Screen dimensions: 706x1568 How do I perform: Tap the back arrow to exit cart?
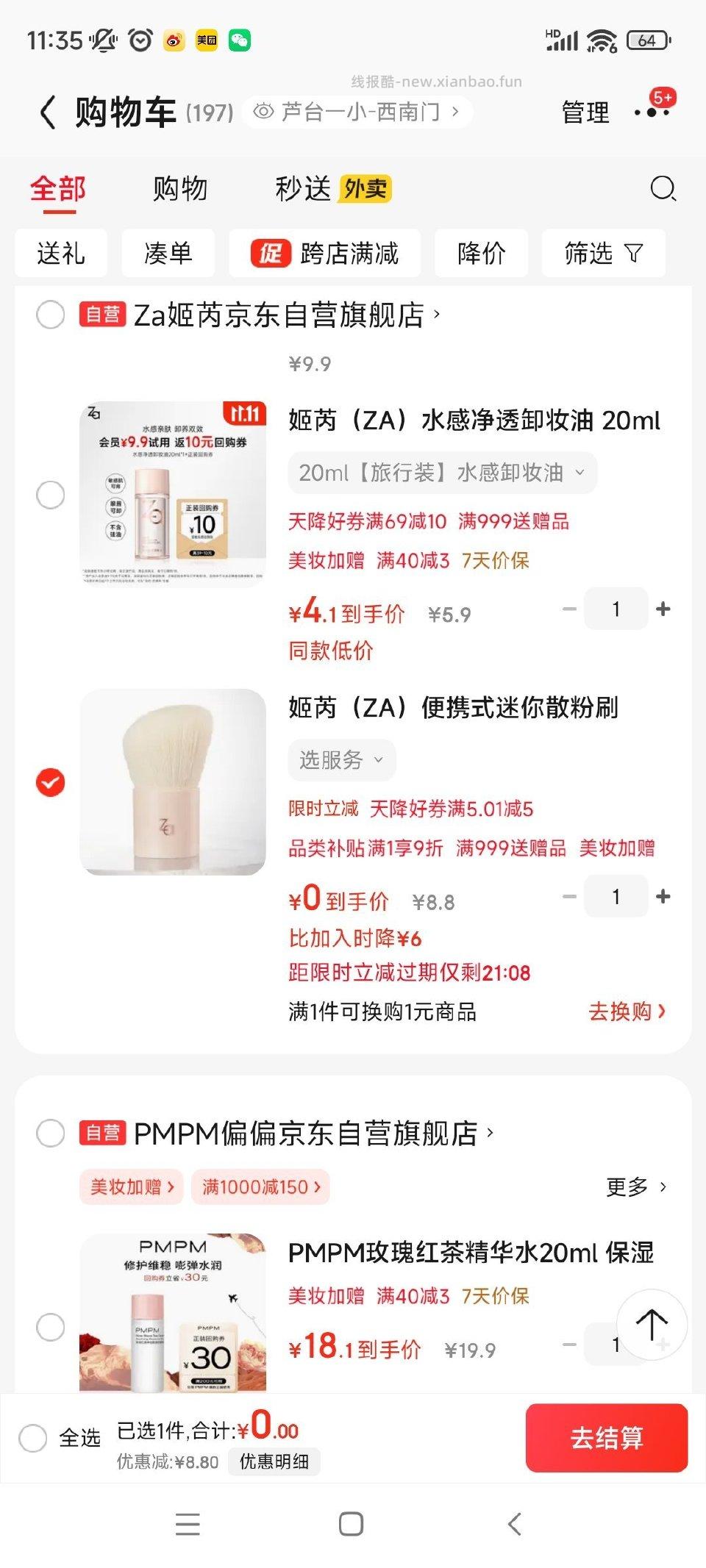pos(47,112)
